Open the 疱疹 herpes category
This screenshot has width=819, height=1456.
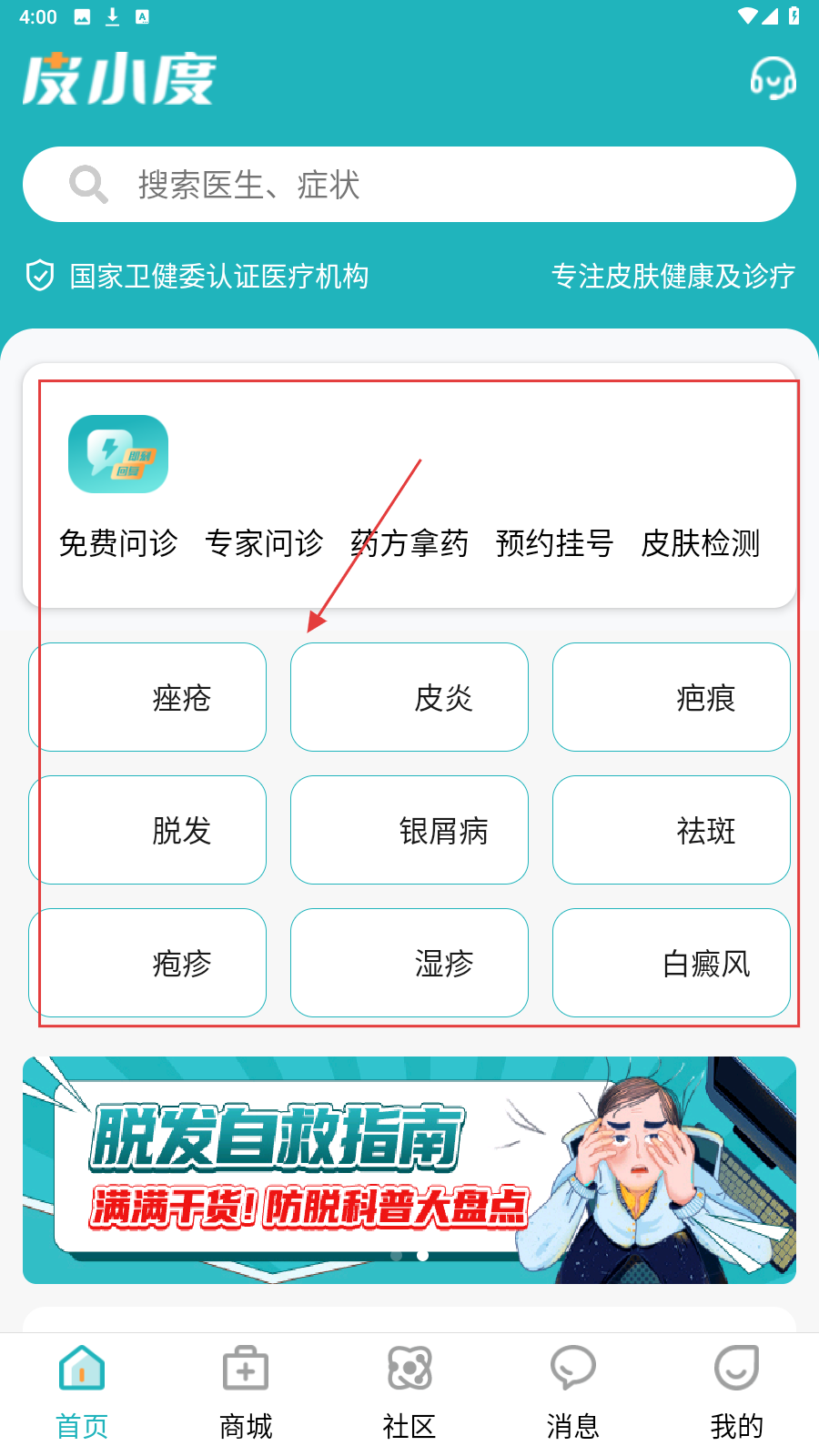(x=147, y=963)
